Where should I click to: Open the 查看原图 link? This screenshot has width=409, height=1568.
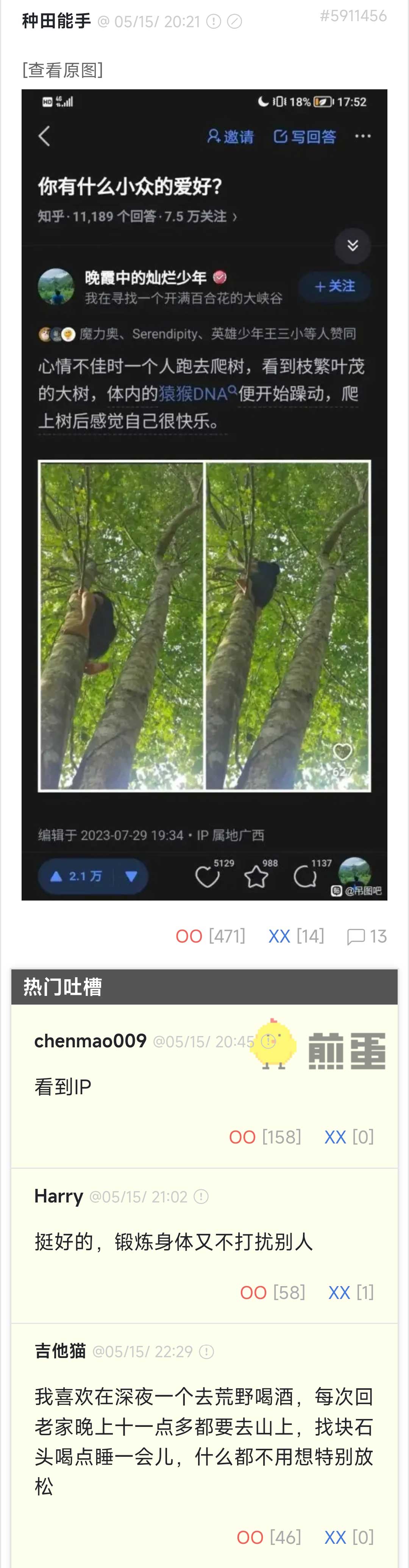click(62, 70)
